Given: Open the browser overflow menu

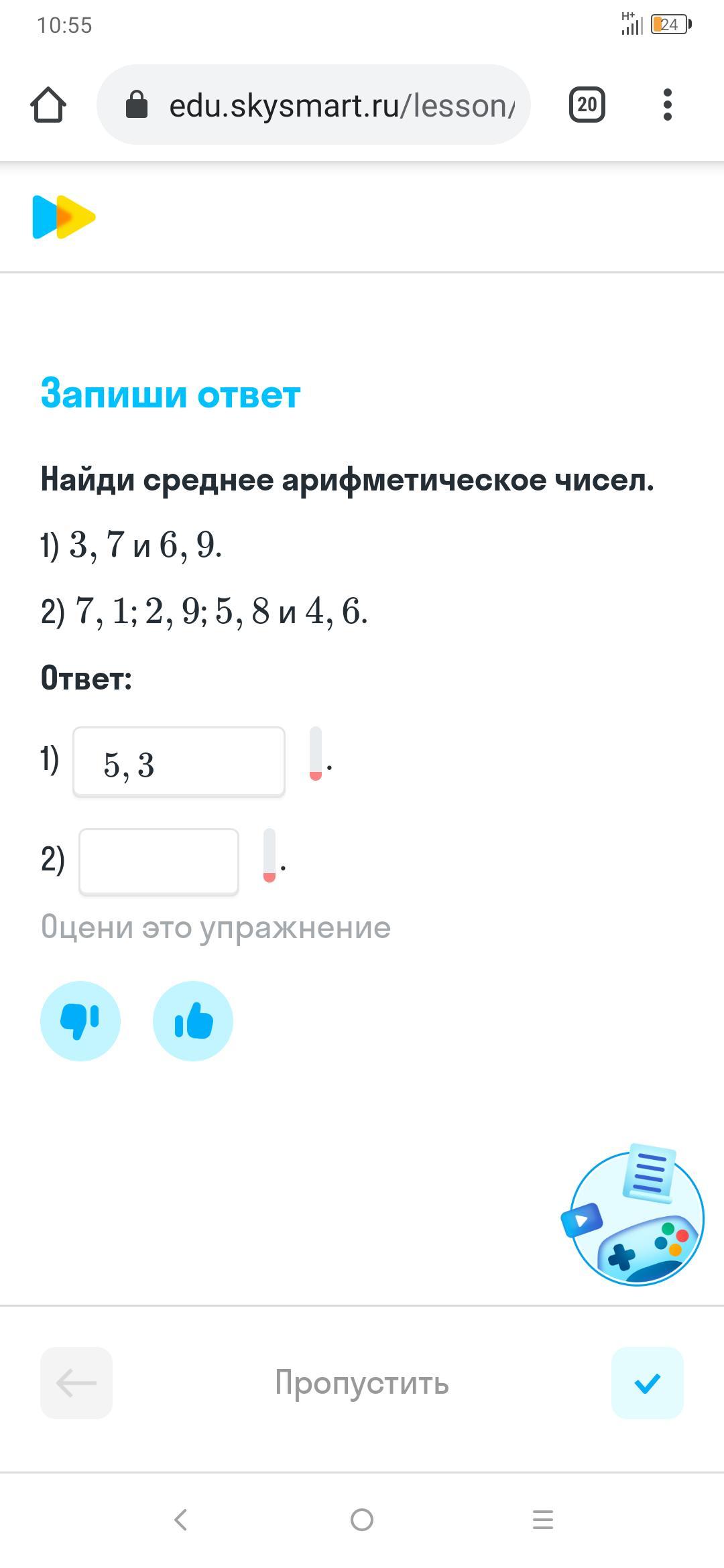Looking at the screenshot, I should click(666, 105).
